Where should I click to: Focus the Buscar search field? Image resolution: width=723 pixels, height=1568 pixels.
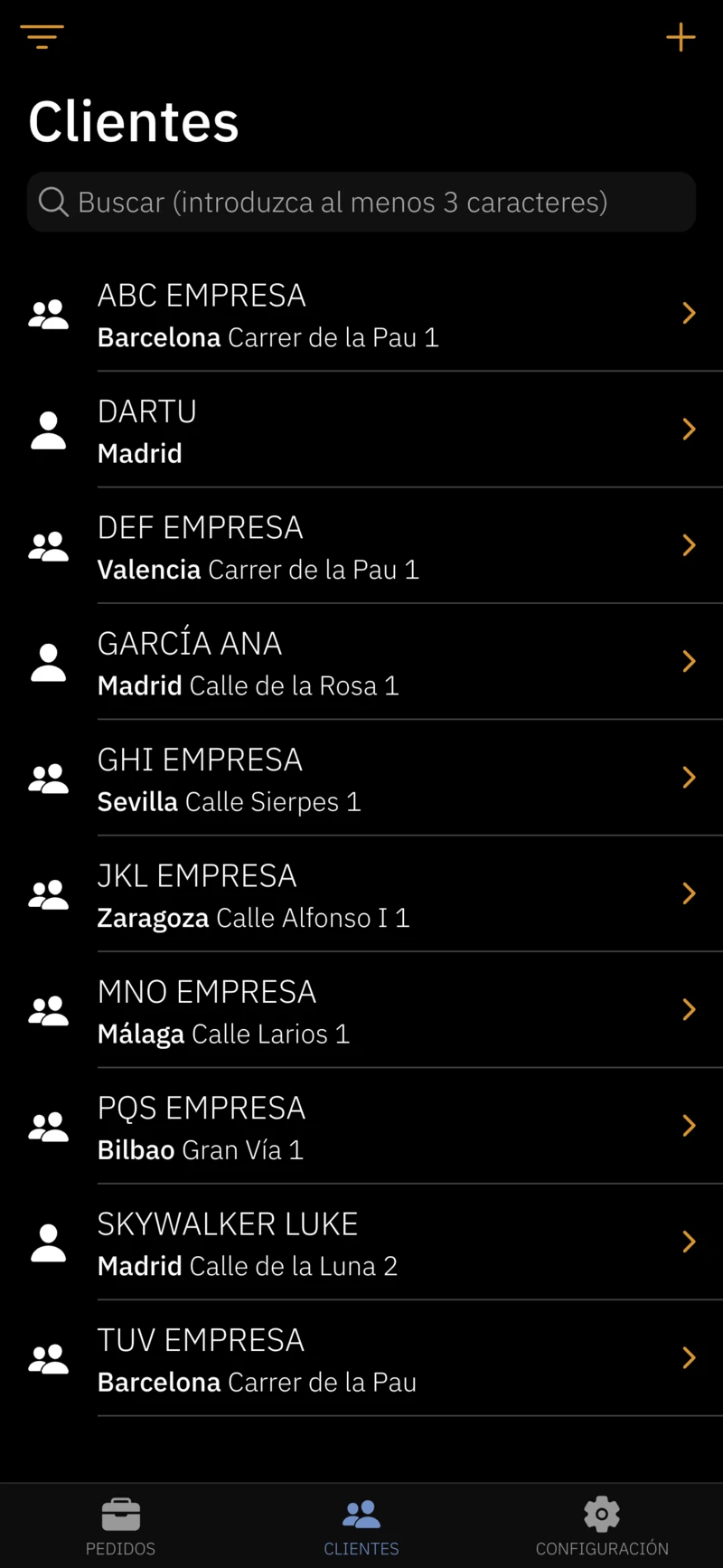[x=361, y=202]
